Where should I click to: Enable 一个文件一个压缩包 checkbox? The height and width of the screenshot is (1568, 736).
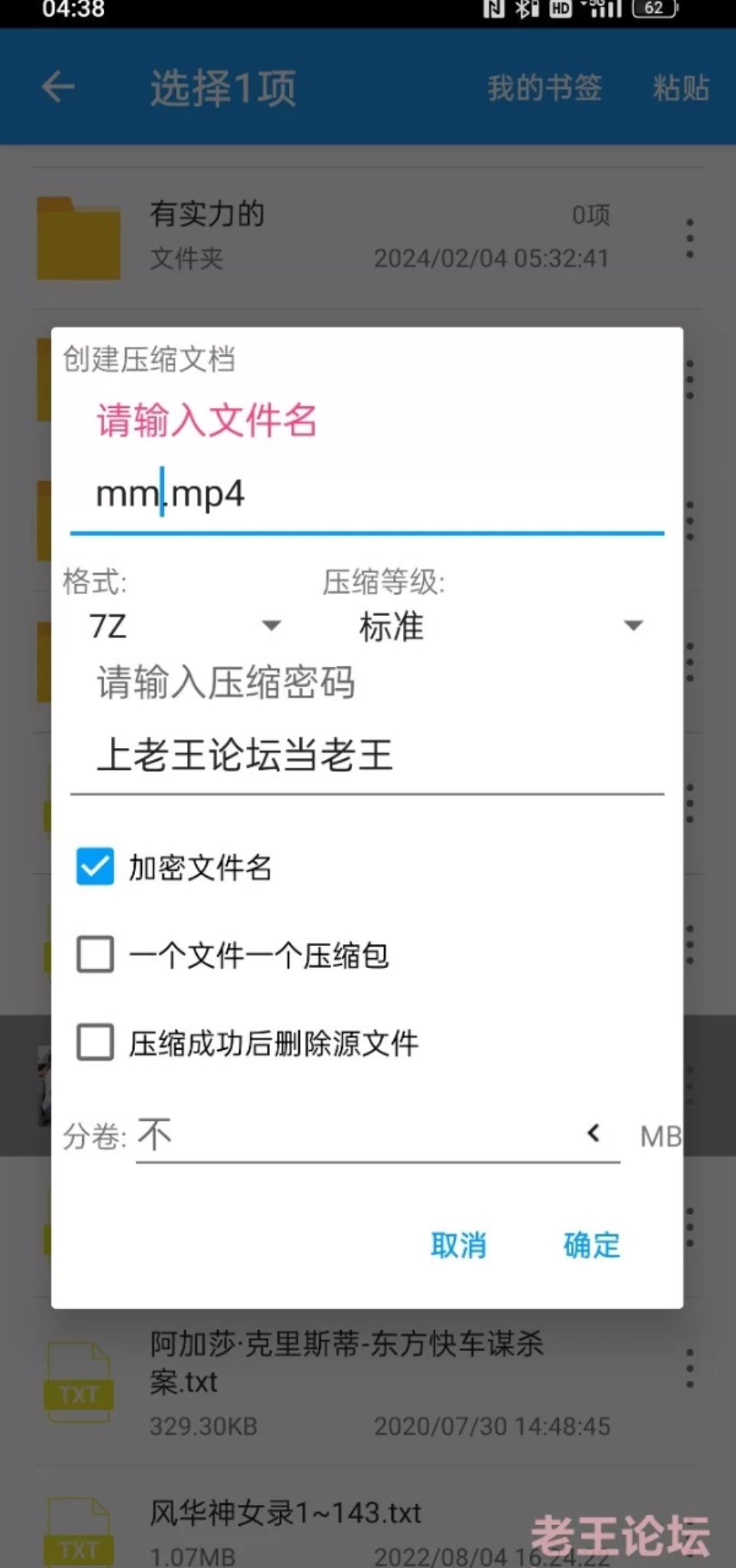click(x=95, y=954)
